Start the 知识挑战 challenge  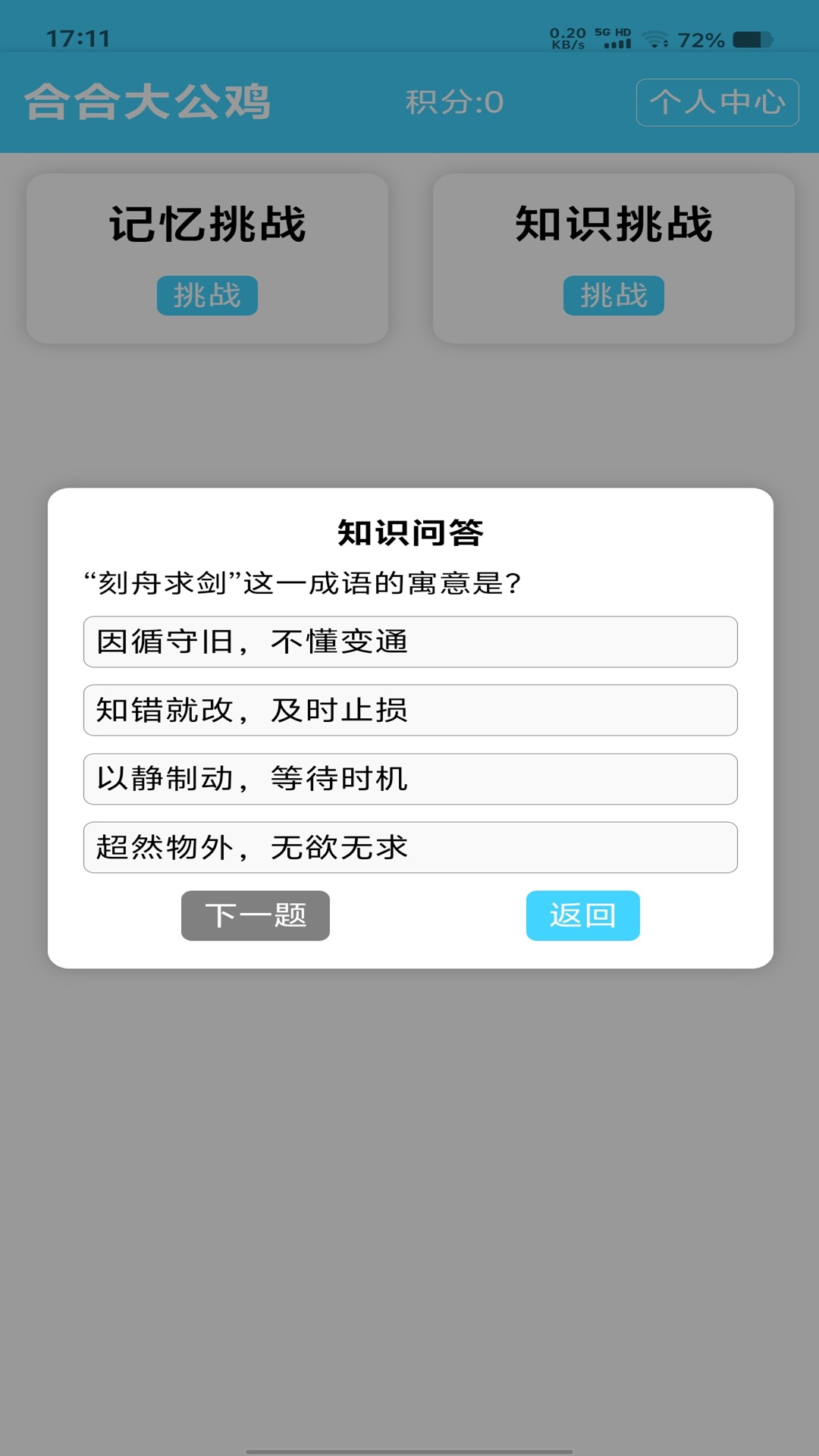click(614, 296)
